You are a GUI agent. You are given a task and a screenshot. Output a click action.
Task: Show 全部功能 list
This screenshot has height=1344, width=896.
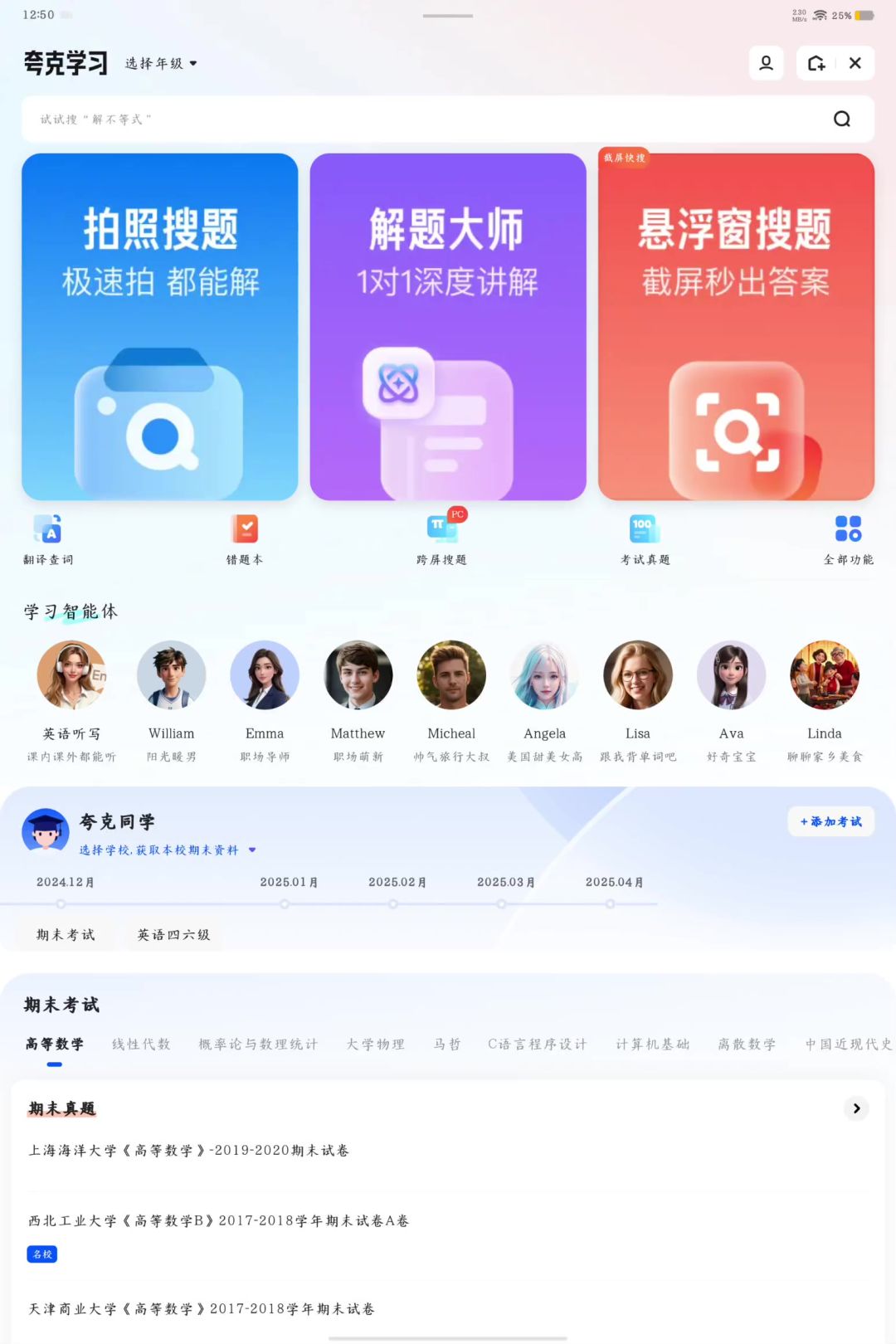pyautogui.click(x=848, y=539)
